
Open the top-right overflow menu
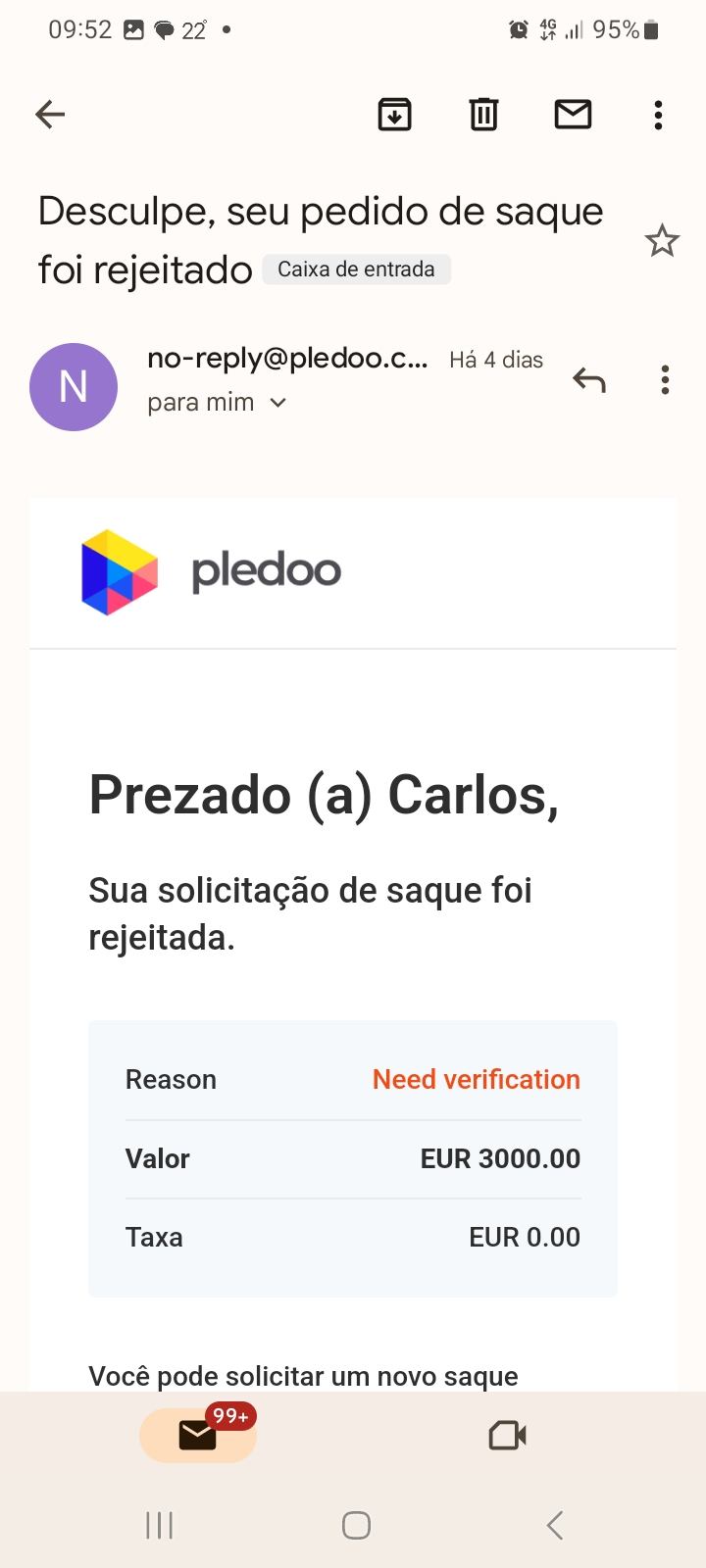[x=657, y=114]
